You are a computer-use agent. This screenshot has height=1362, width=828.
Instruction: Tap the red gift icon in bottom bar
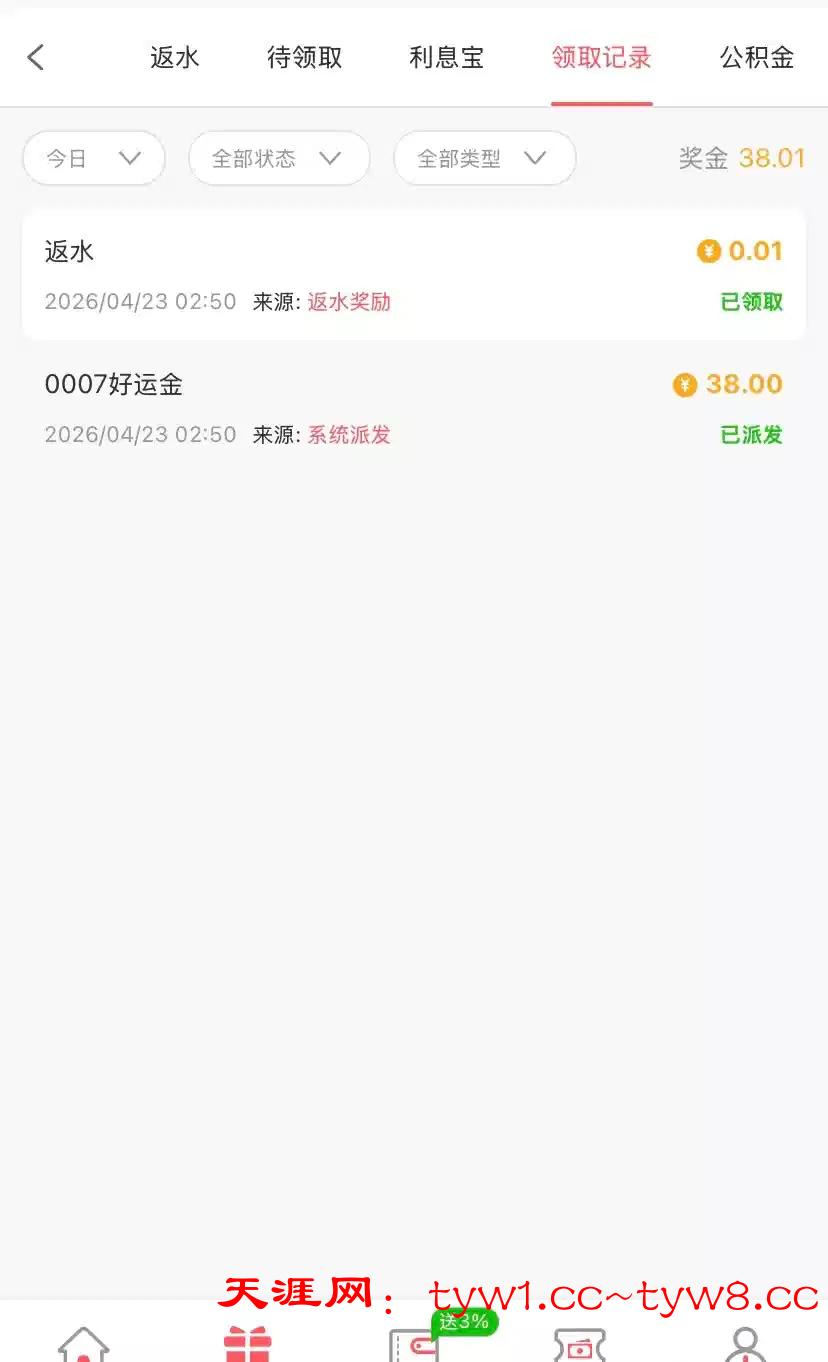[248, 1343]
